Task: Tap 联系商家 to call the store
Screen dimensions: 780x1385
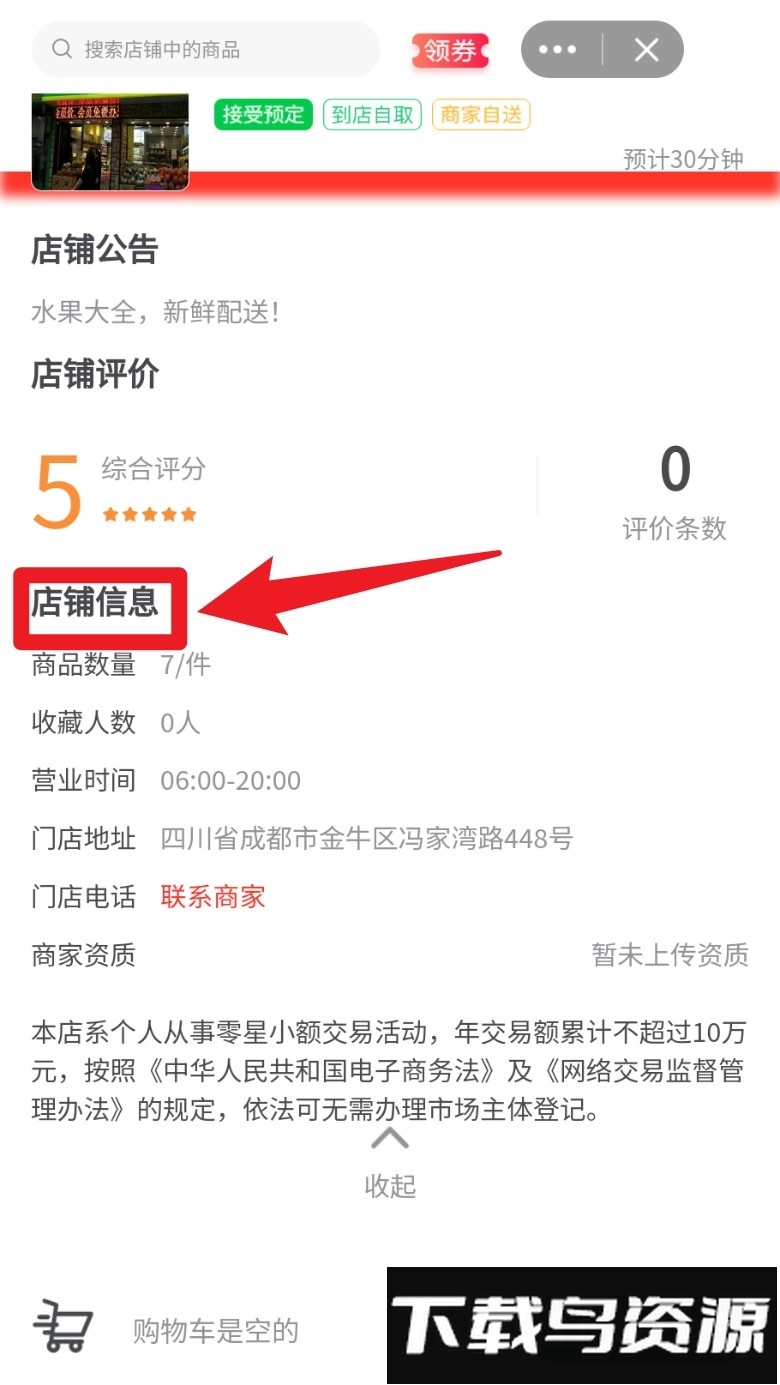Action: tap(213, 897)
